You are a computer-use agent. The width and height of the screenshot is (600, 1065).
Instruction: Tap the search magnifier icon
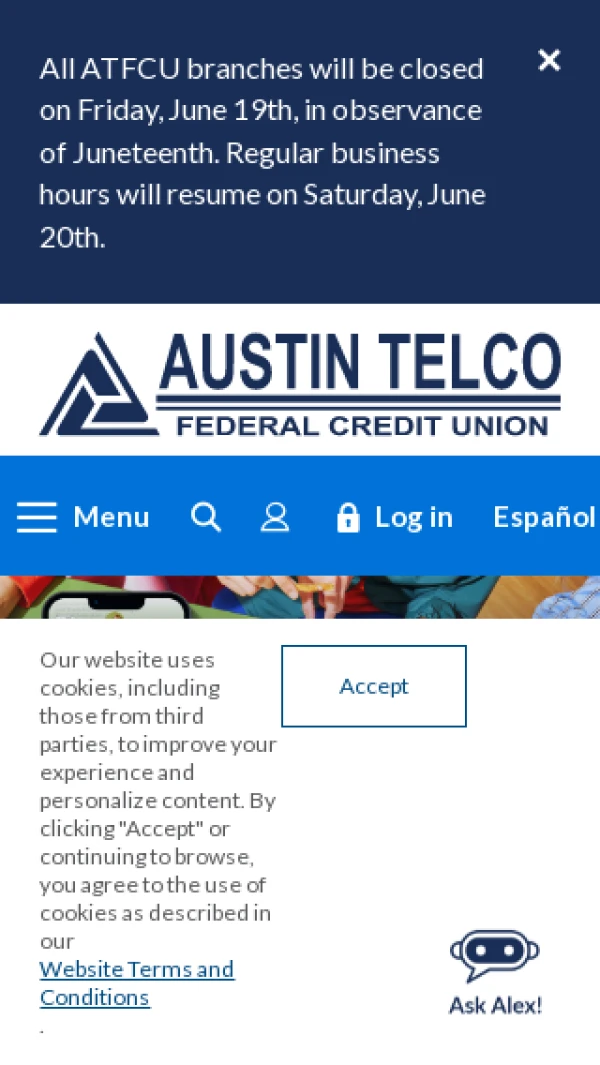(206, 517)
